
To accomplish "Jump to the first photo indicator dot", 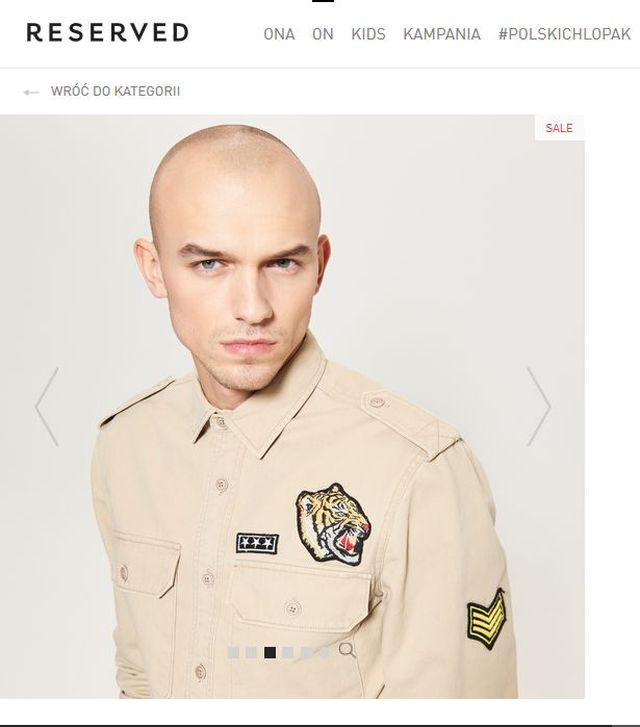I will coord(233,652).
